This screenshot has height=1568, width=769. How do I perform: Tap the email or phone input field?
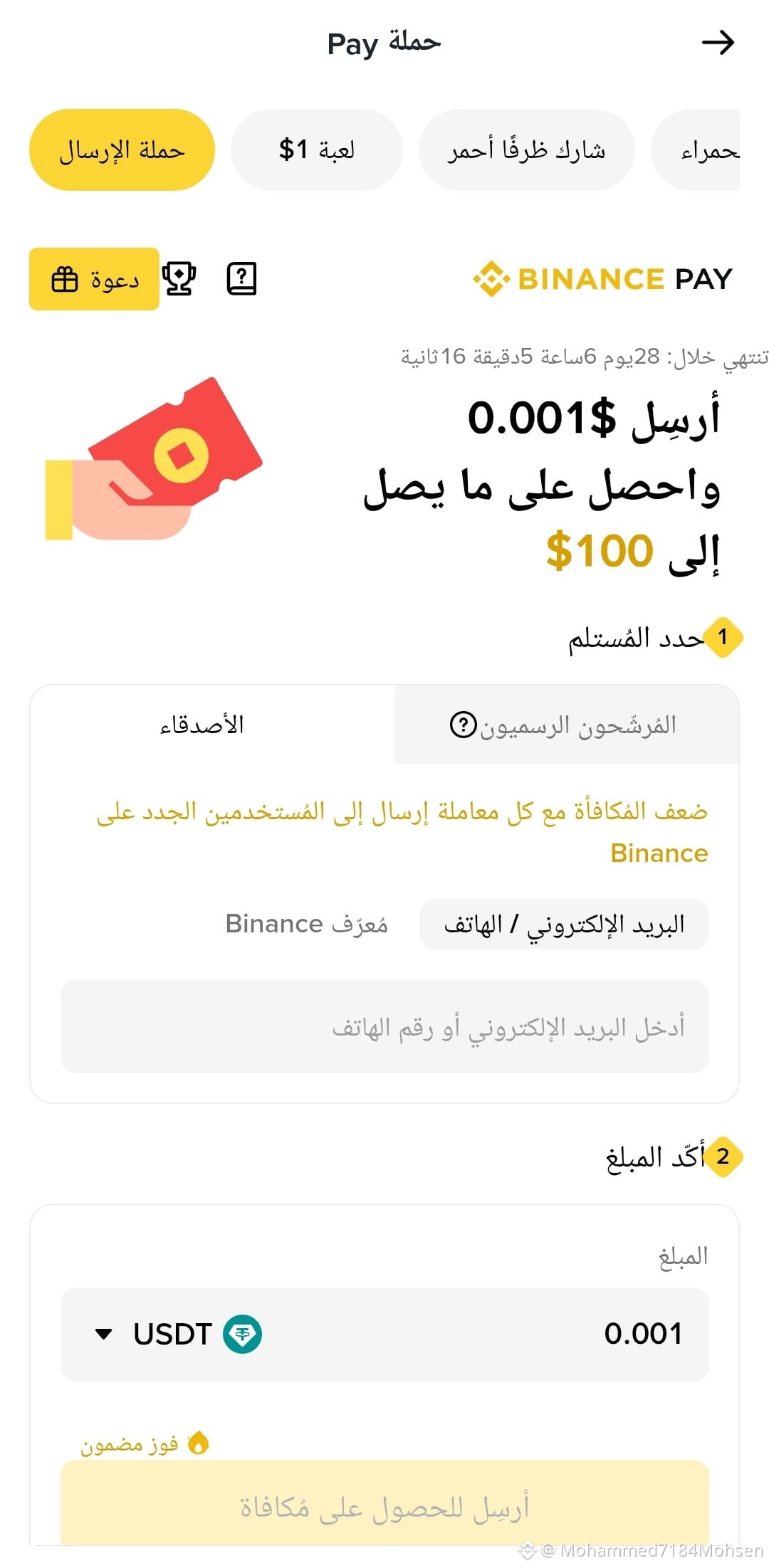[x=384, y=1027]
